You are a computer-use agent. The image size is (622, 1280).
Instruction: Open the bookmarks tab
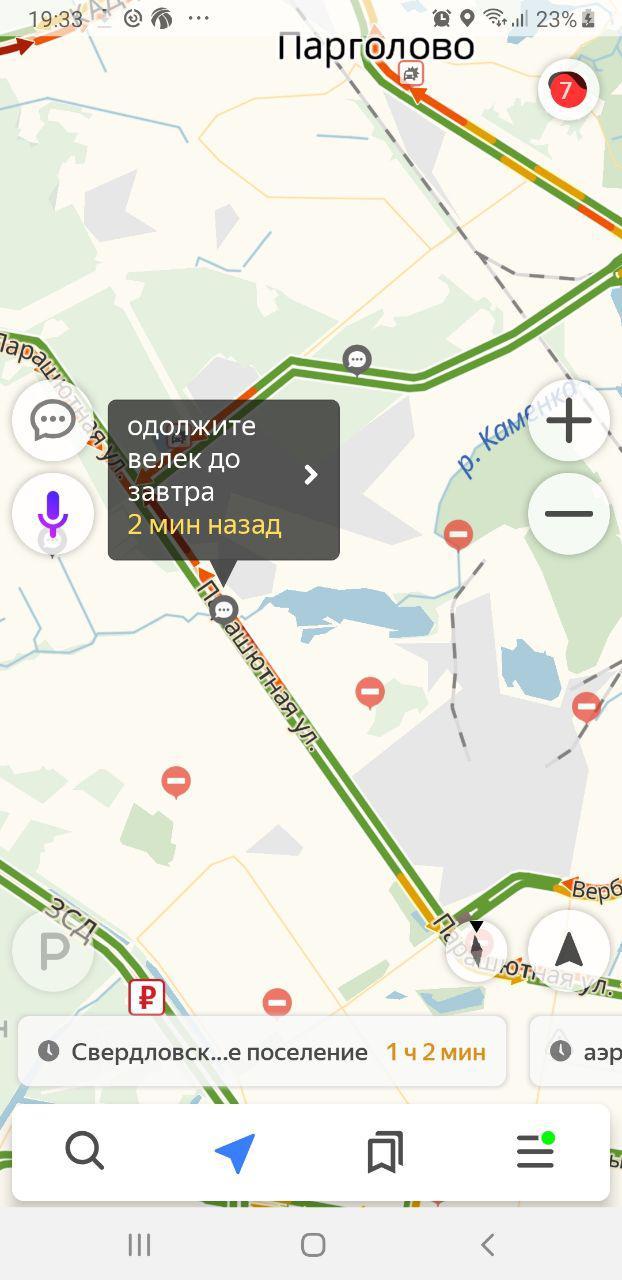[x=384, y=1153]
